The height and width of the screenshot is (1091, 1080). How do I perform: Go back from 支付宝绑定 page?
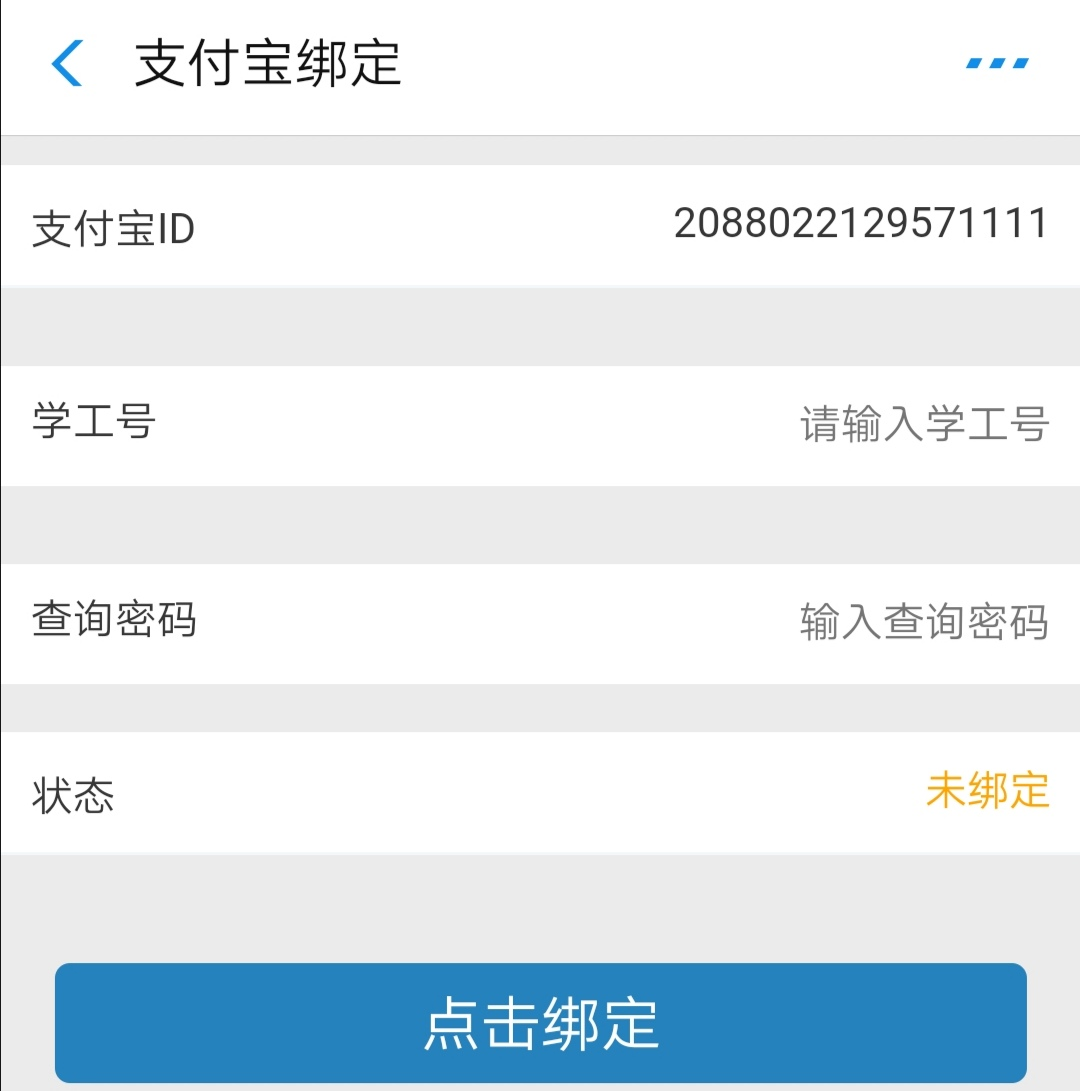click(66, 64)
